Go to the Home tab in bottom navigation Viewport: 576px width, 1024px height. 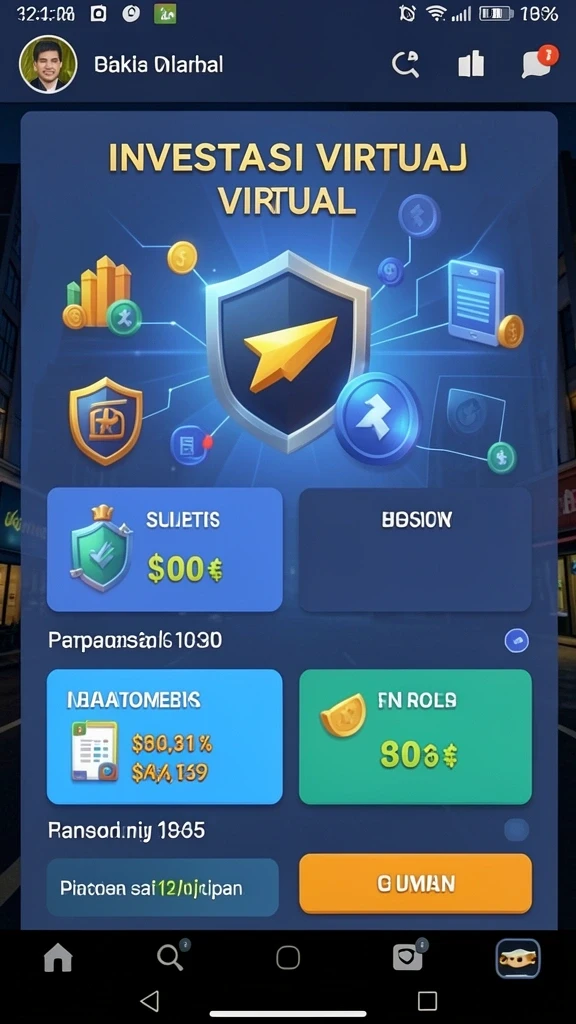coord(58,959)
